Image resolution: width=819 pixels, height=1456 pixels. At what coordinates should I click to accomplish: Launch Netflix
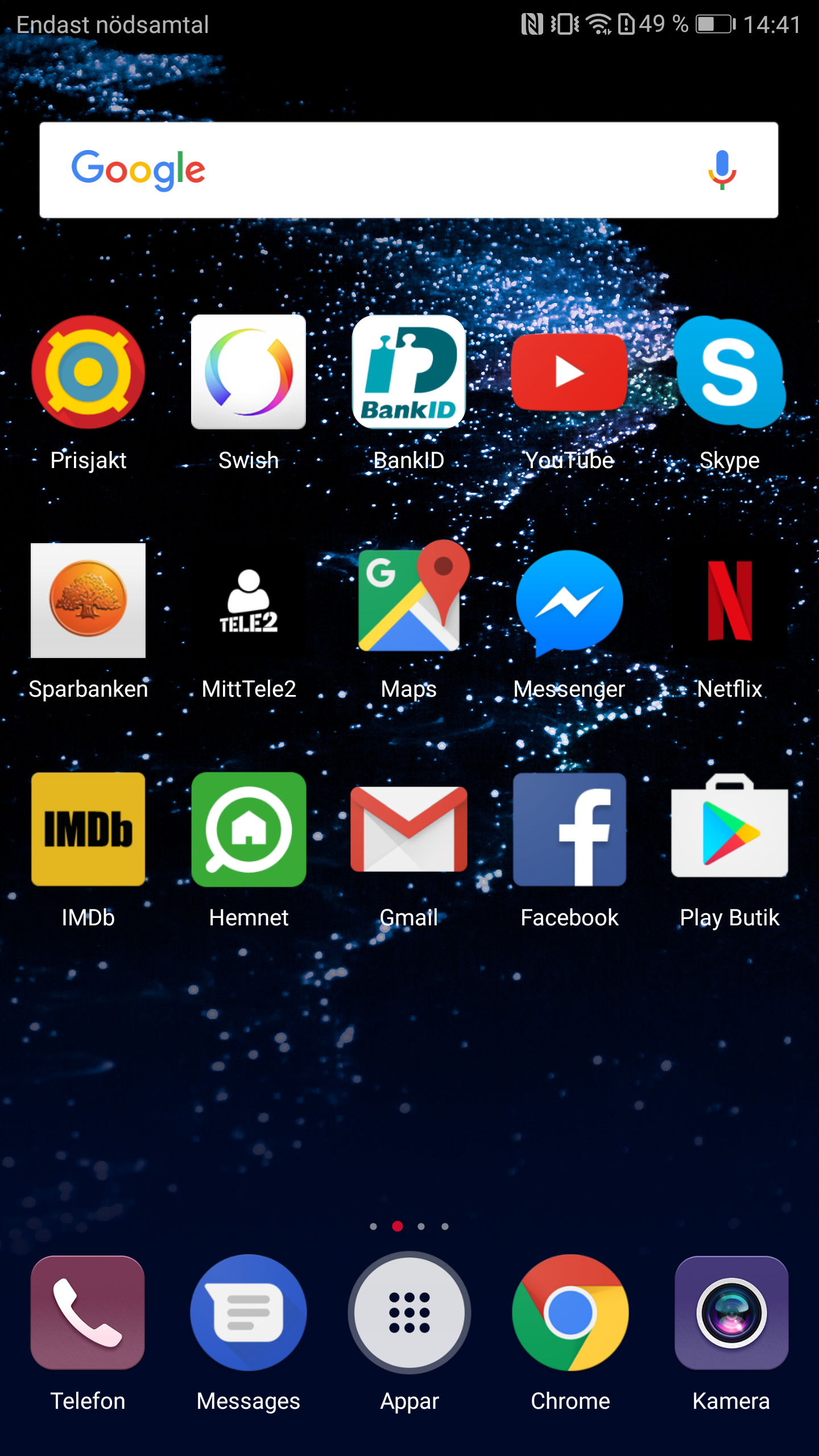point(730,601)
